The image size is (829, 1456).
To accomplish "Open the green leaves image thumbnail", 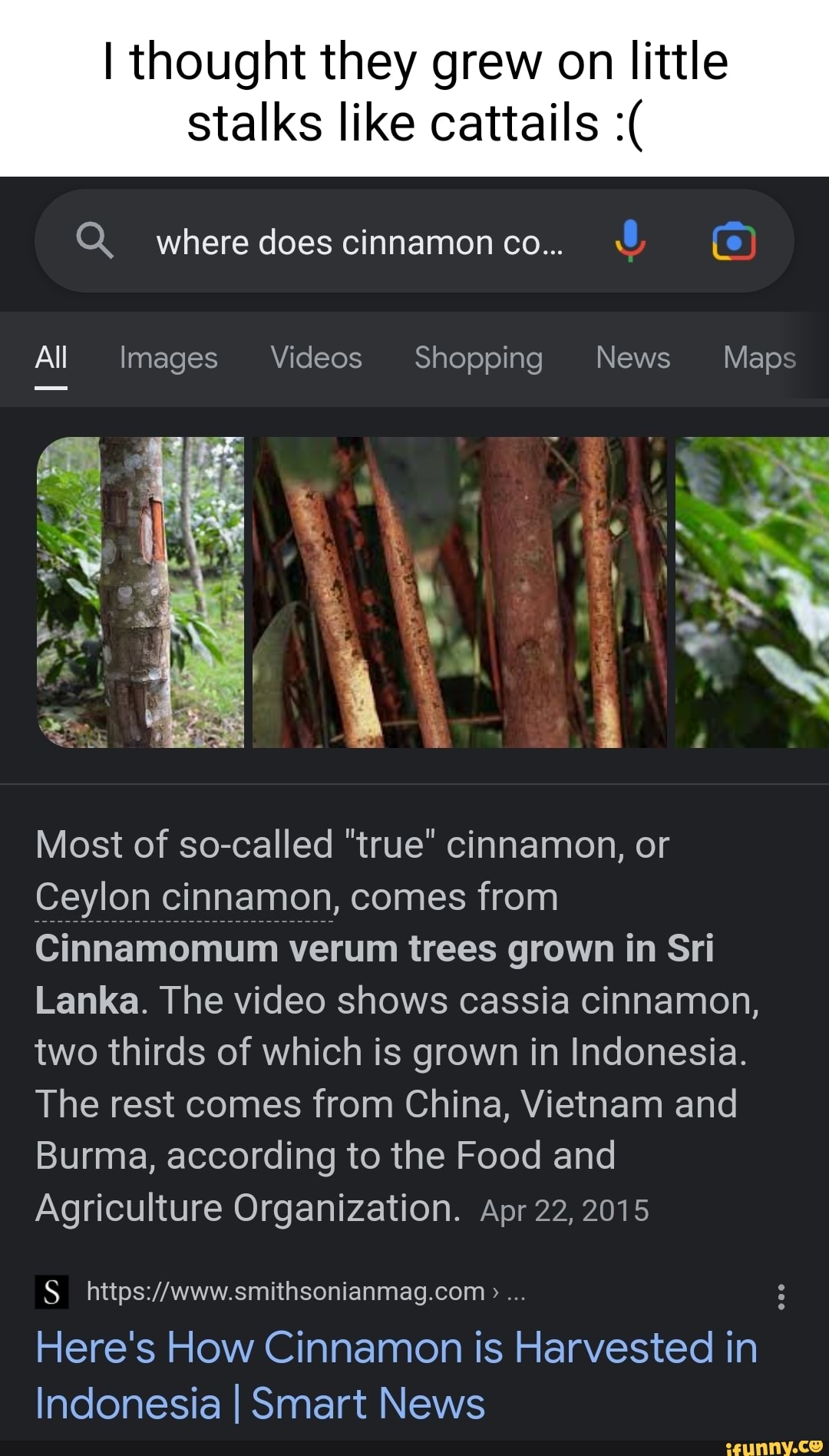I will (751, 592).
